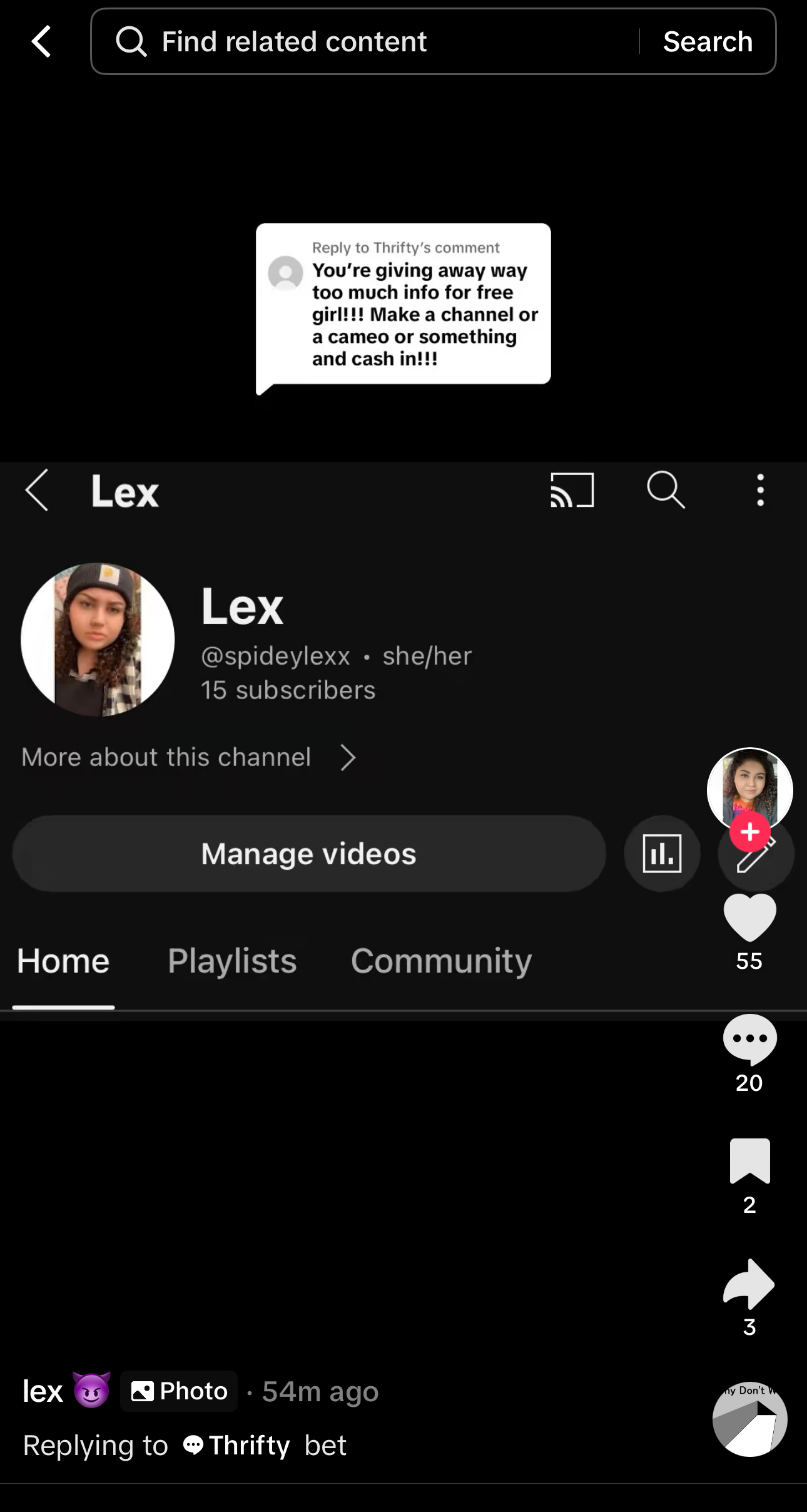Open the Thrifty comment link in caption
The height and width of the screenshot is (1512, 807).
[x=236, y=1445]
